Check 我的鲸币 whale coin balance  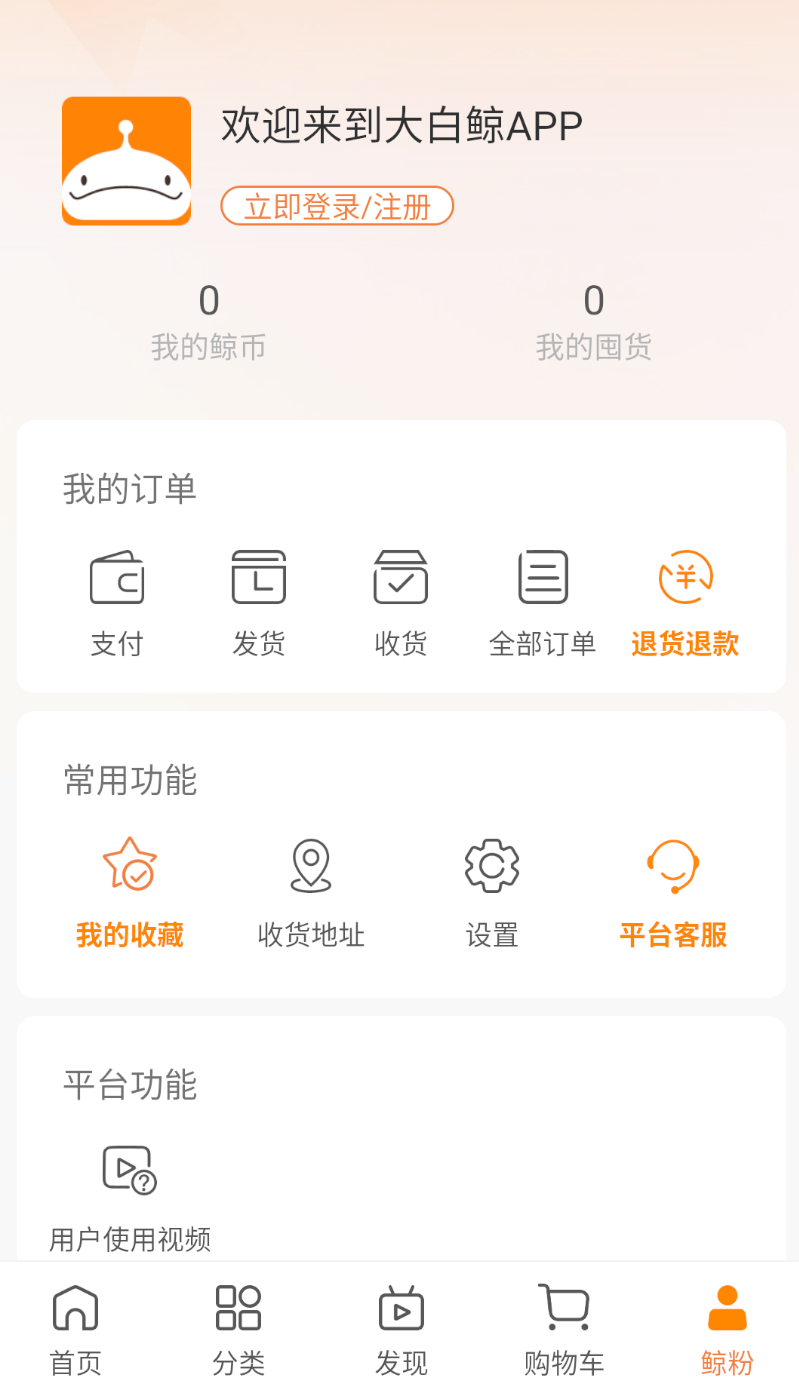click(x=208, y=320)
